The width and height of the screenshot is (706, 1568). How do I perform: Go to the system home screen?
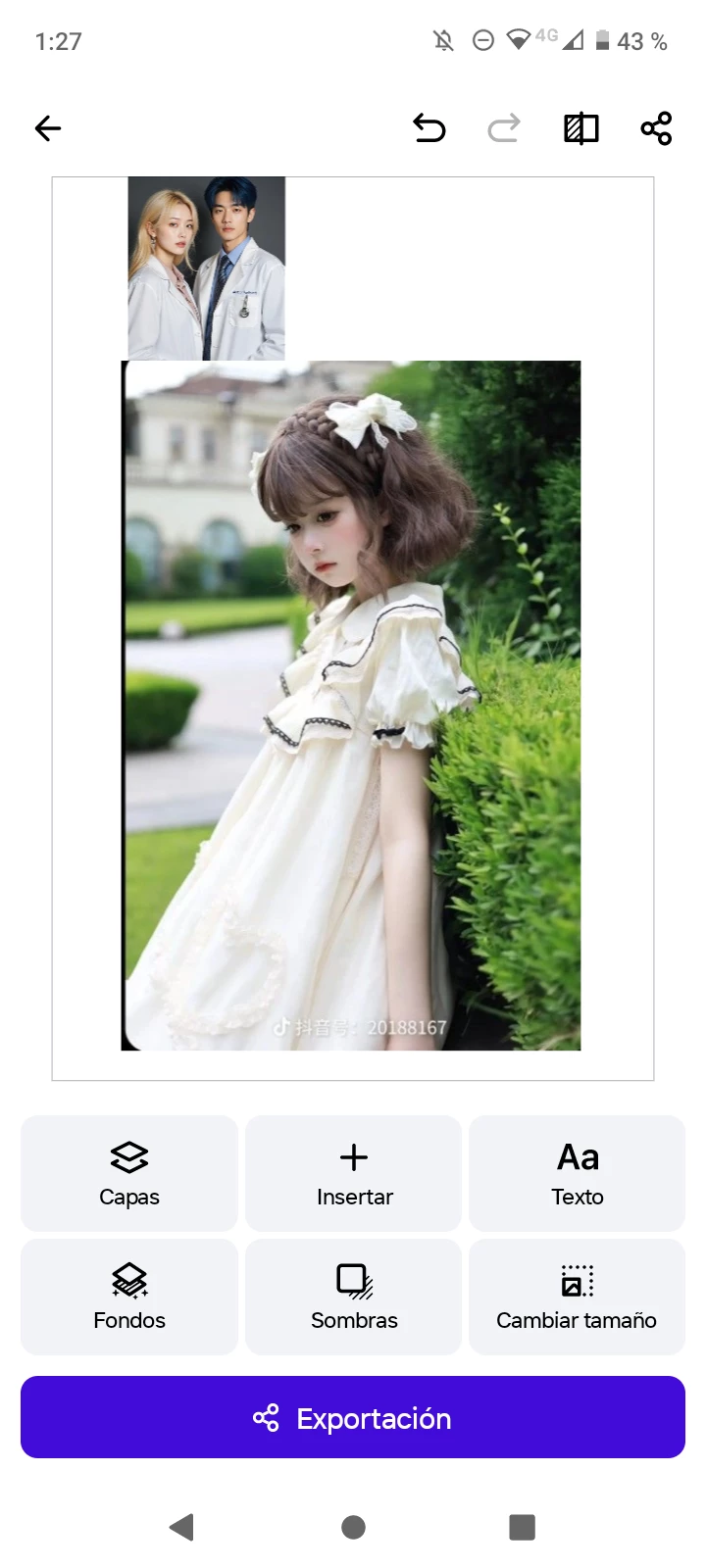353,1527
